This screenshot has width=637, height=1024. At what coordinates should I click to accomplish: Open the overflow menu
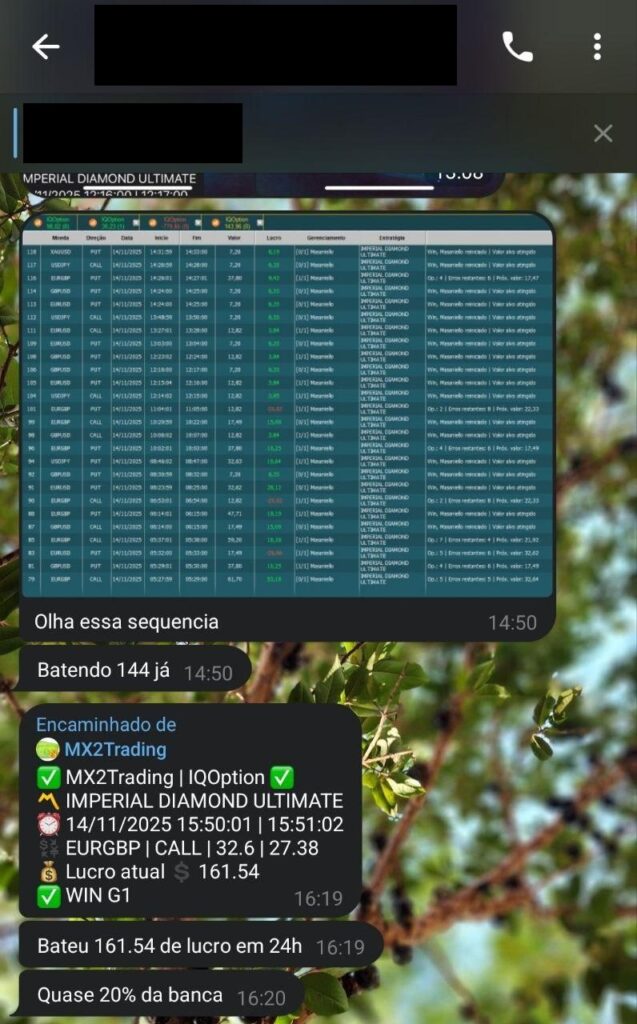[x=597, y=47]
